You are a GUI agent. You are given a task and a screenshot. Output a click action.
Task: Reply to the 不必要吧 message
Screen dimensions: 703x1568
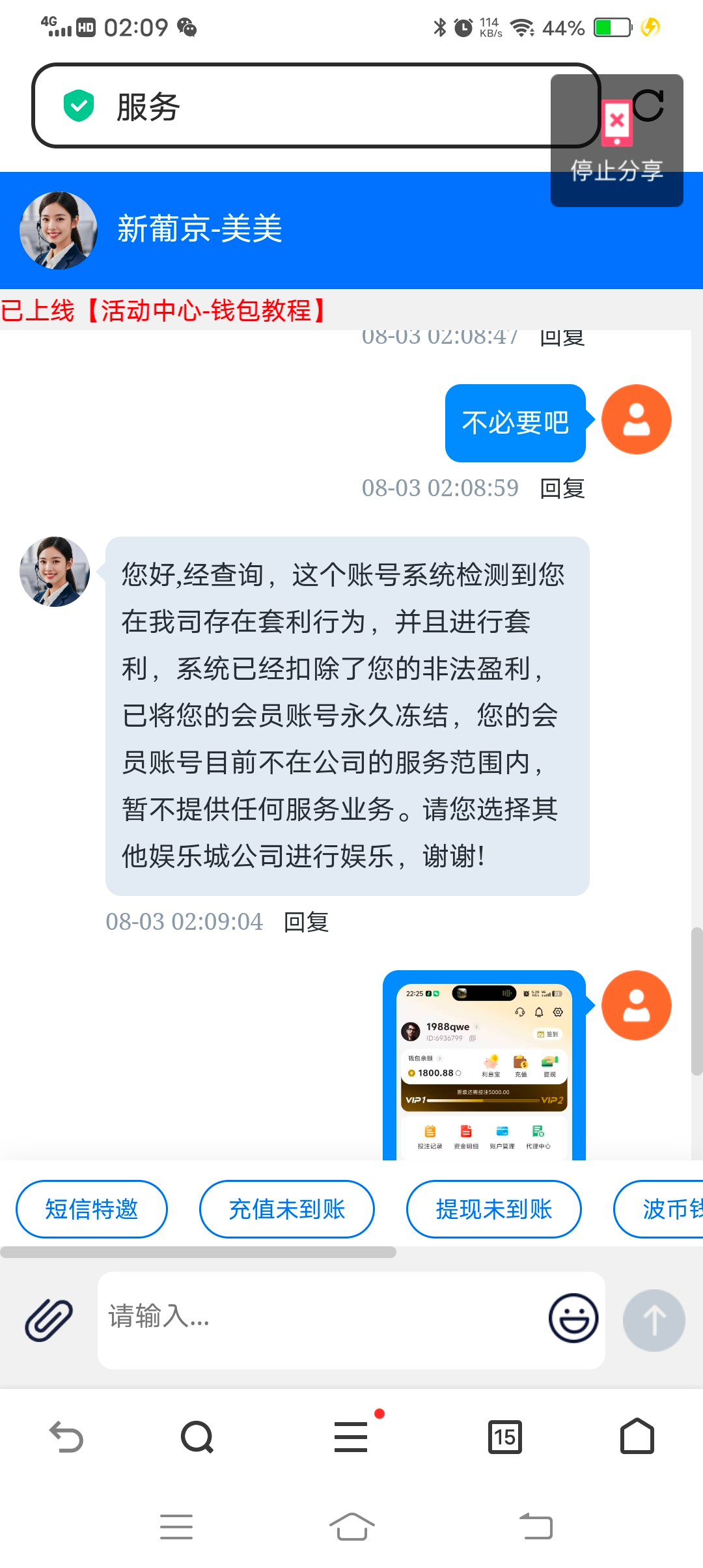562,488
